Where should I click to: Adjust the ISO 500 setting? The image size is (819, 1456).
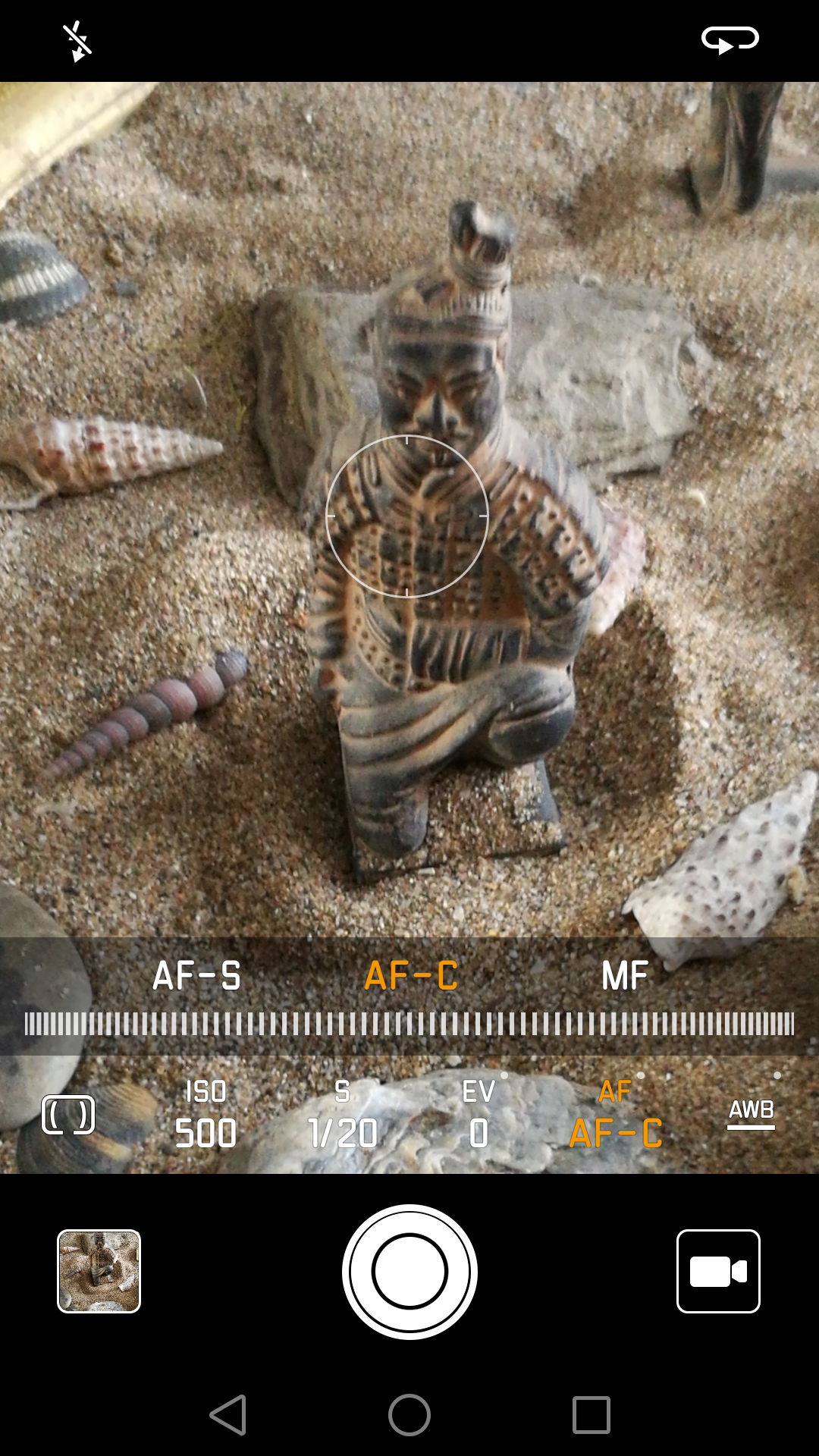point(206,1112)
